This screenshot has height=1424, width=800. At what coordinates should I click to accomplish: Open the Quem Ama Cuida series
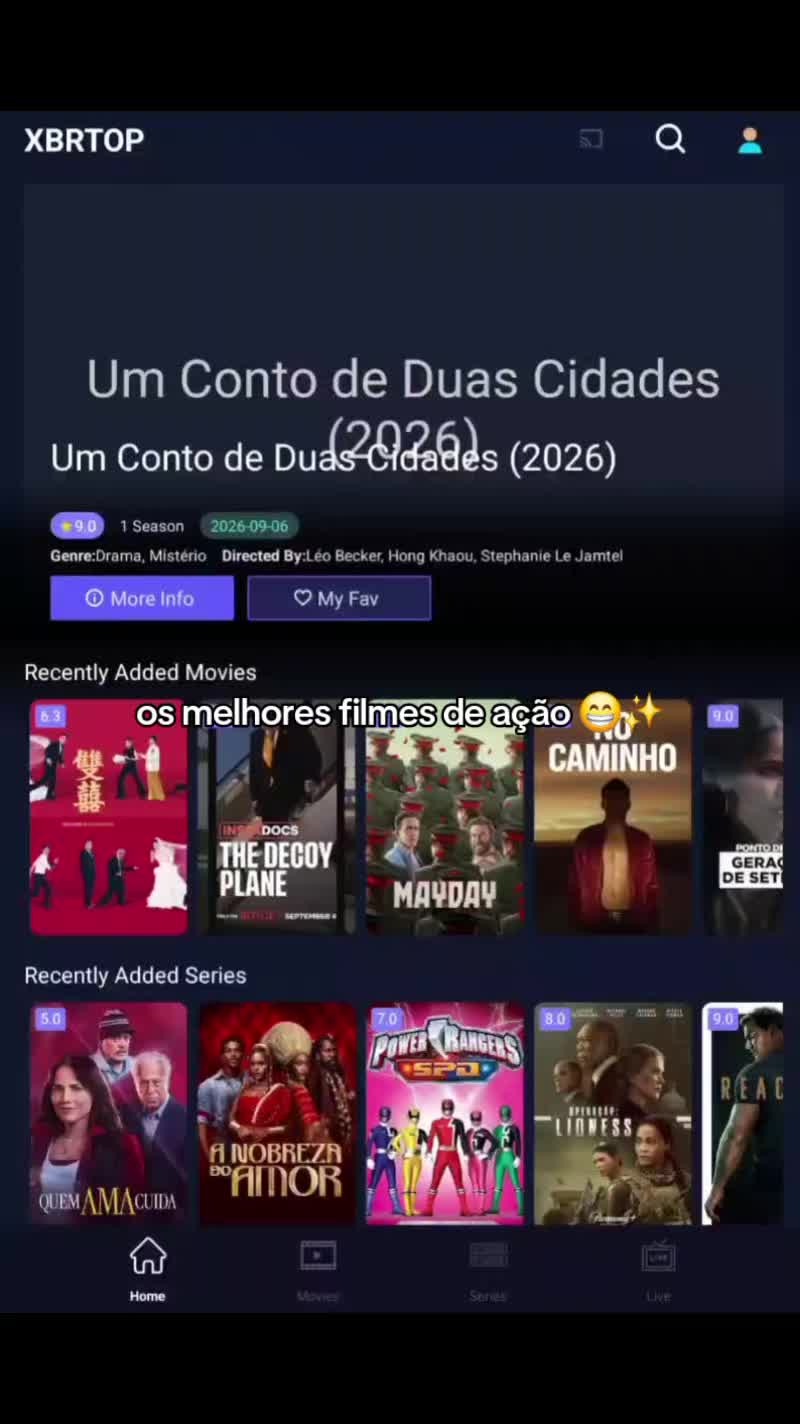click(x=108, y=1114)
